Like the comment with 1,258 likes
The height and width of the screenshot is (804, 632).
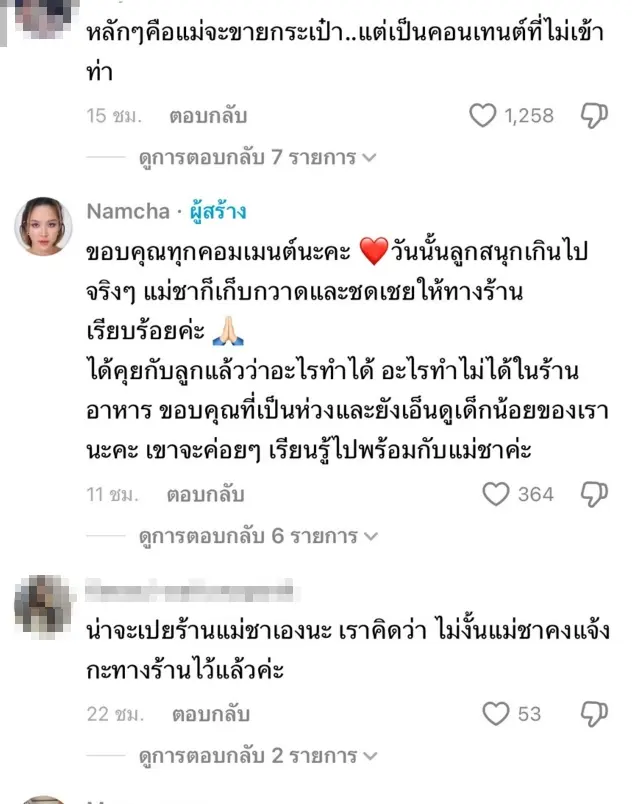(484, 116)
